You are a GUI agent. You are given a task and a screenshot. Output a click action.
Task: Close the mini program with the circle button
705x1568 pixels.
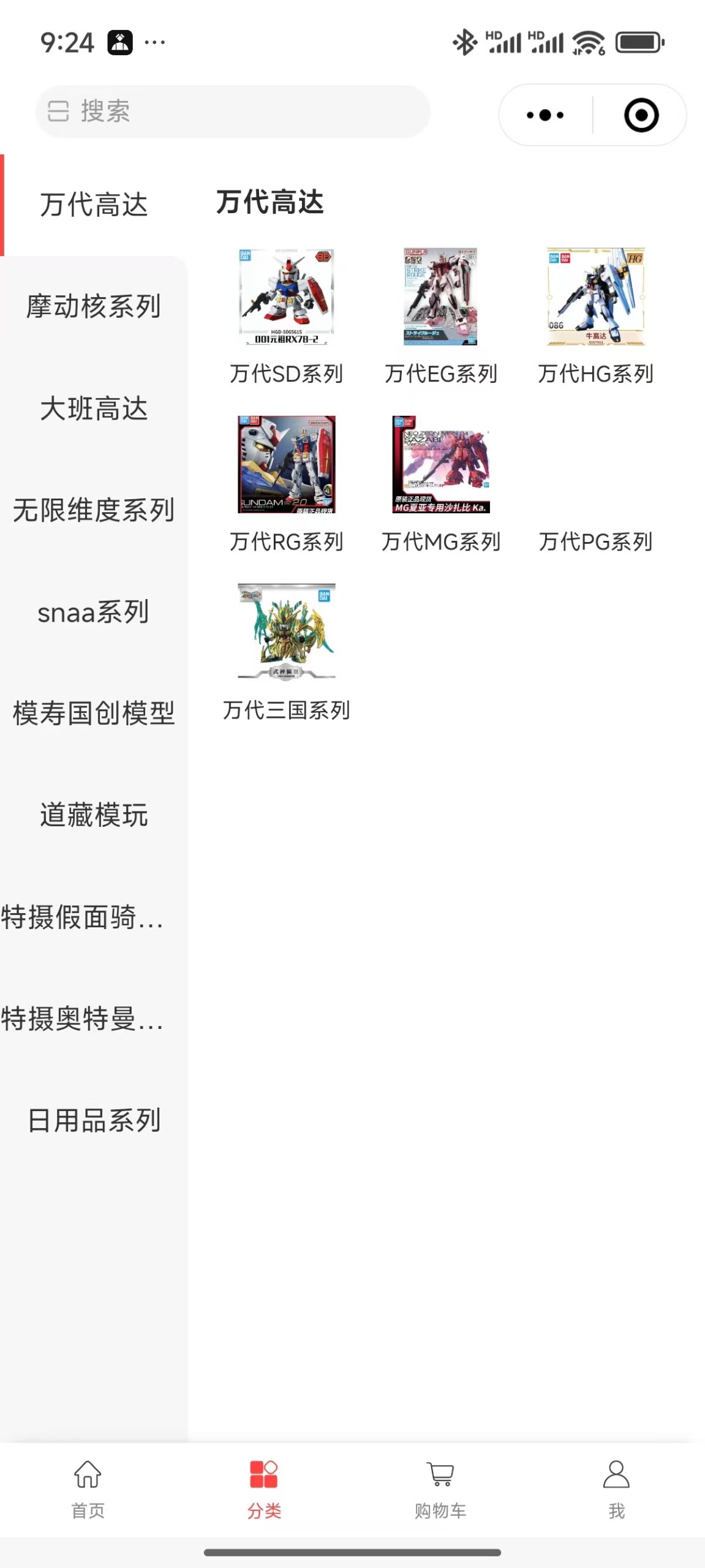pos(641,115)
